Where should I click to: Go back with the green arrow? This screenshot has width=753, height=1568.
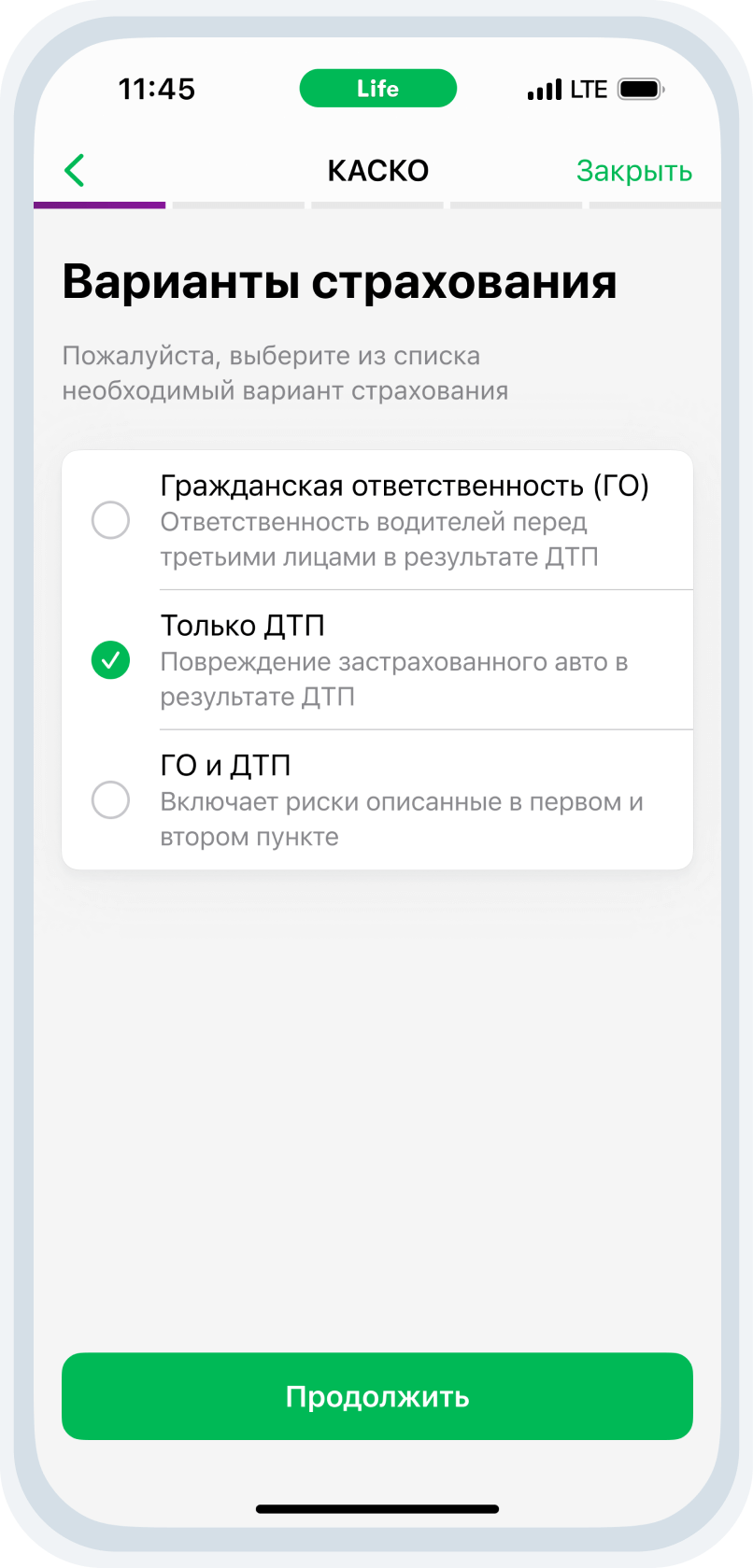pyautogui.click(x=75, y=170)
